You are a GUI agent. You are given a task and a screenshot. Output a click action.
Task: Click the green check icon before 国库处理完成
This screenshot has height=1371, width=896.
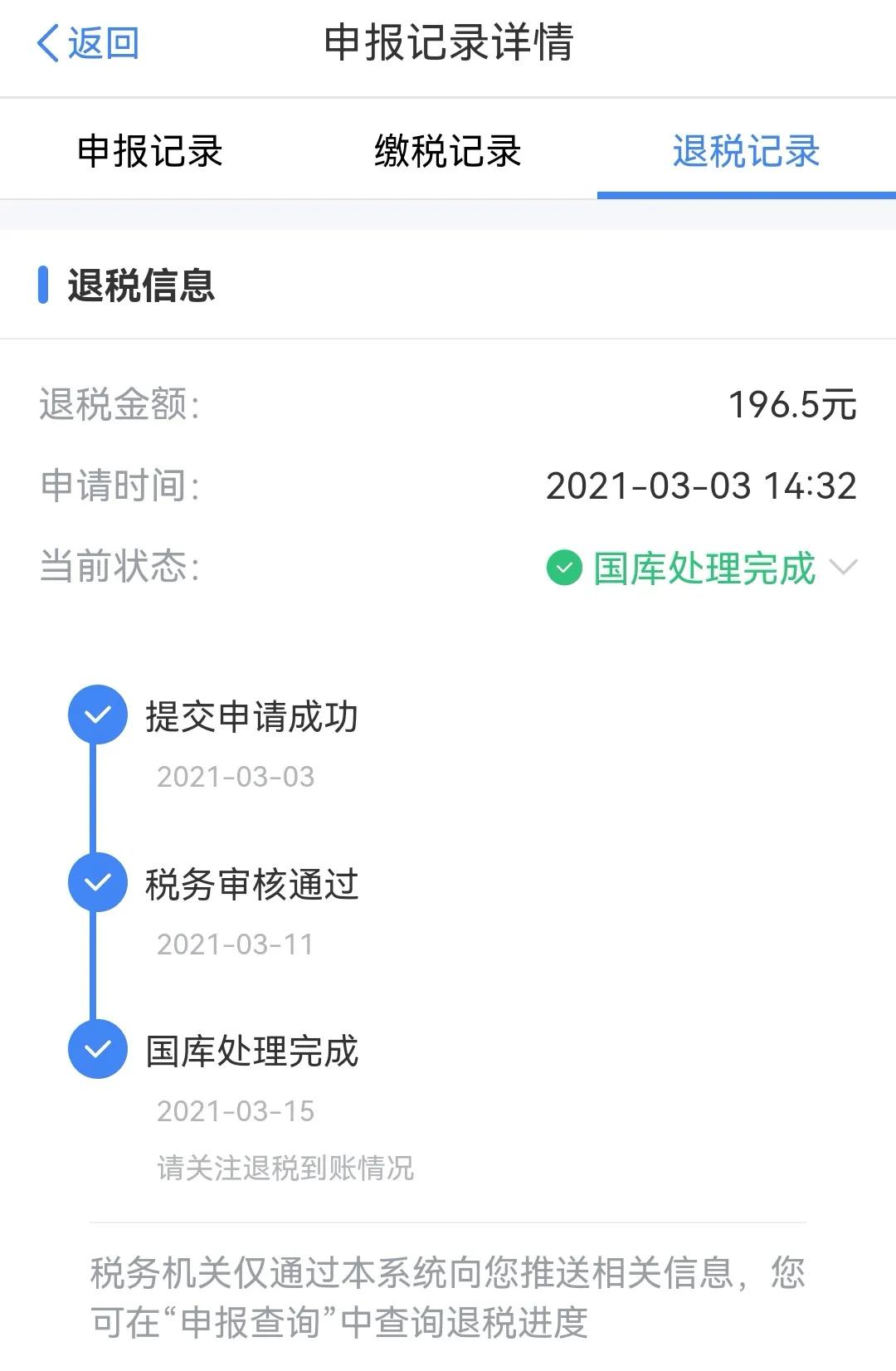point(564,568)
